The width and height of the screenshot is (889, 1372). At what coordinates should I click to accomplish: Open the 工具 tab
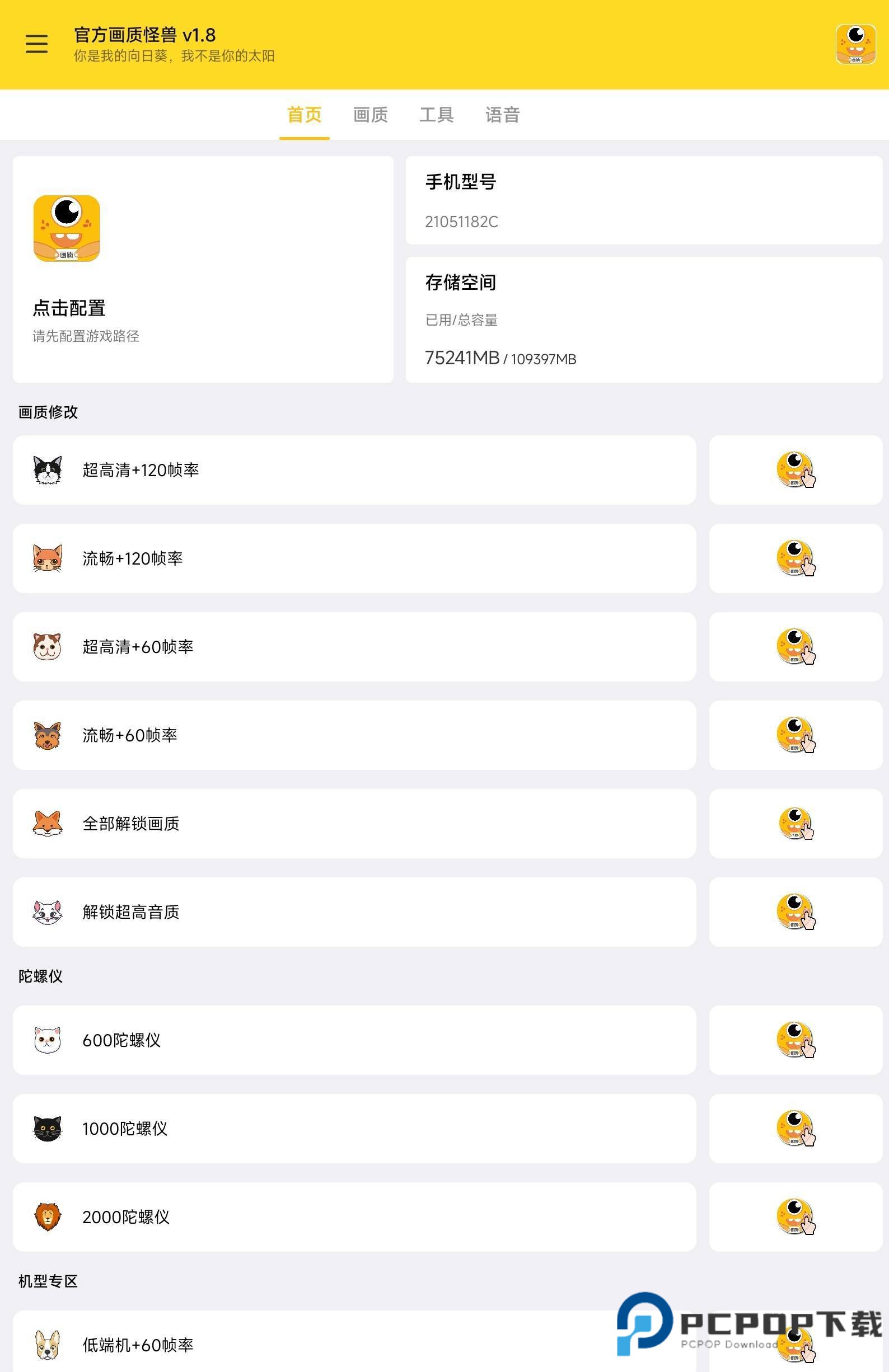pyautogui.click(x=437, y=115)
